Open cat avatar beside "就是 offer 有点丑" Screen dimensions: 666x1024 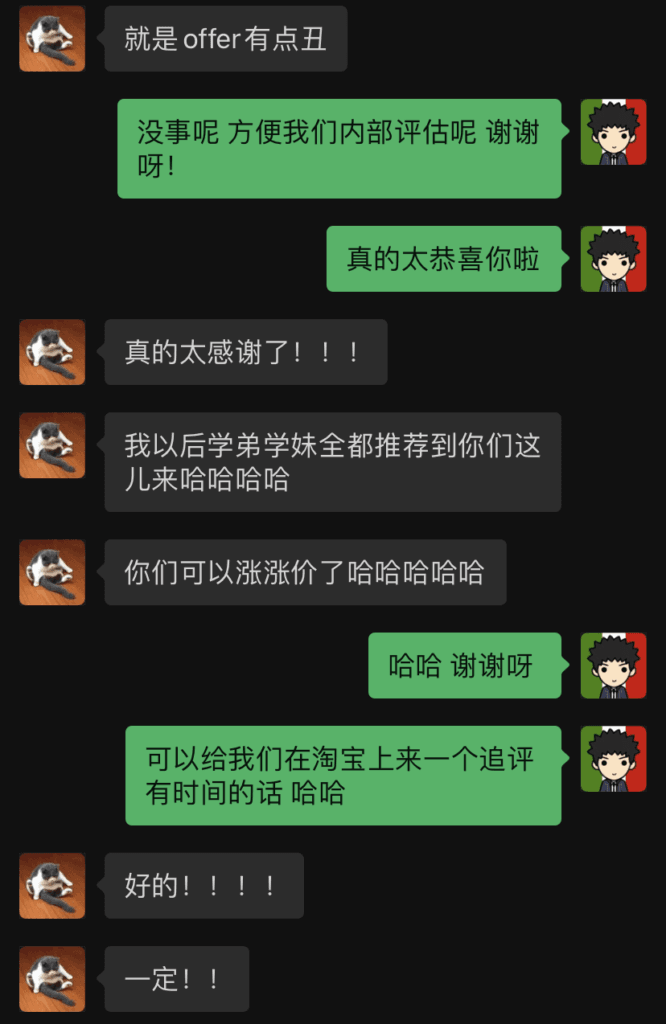[x=52, y=38]
